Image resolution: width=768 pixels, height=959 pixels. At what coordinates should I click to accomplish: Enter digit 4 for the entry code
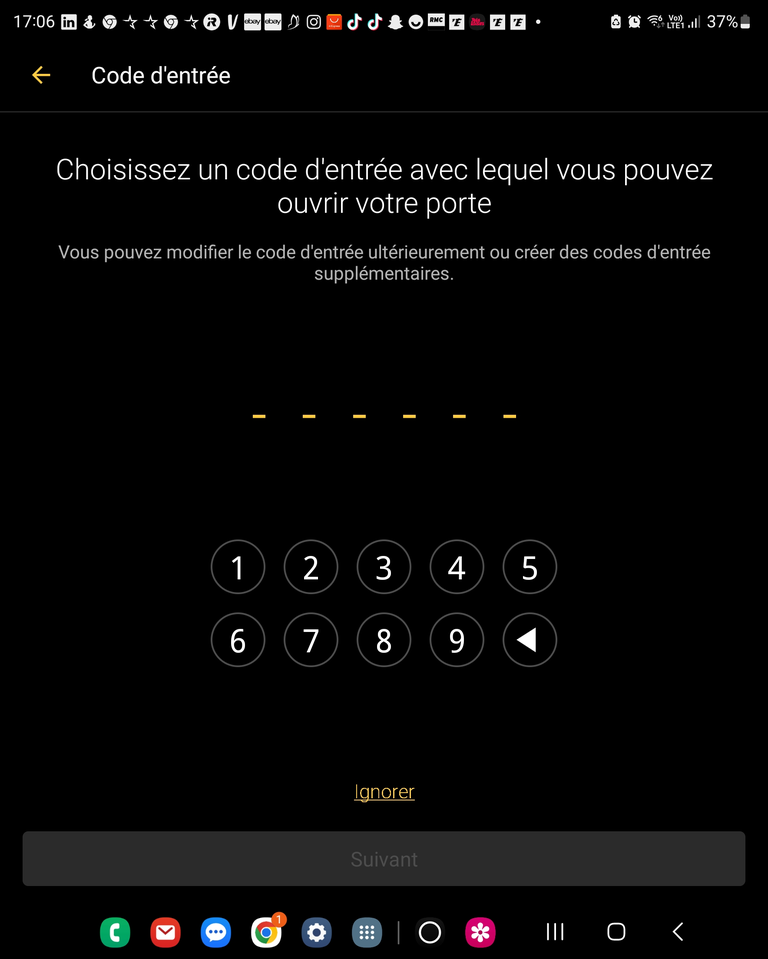pos(457,568)
